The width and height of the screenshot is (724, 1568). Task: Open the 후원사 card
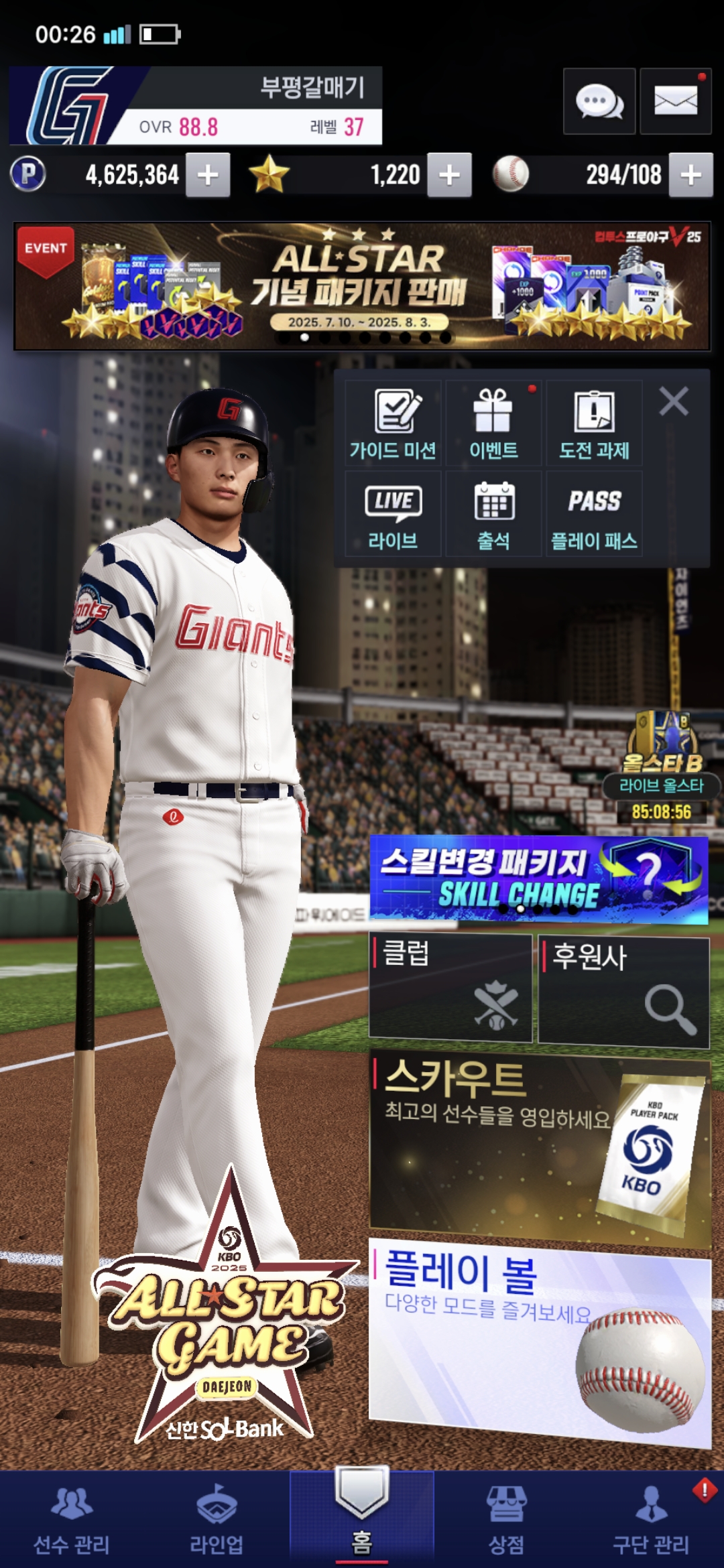[623, 990]
